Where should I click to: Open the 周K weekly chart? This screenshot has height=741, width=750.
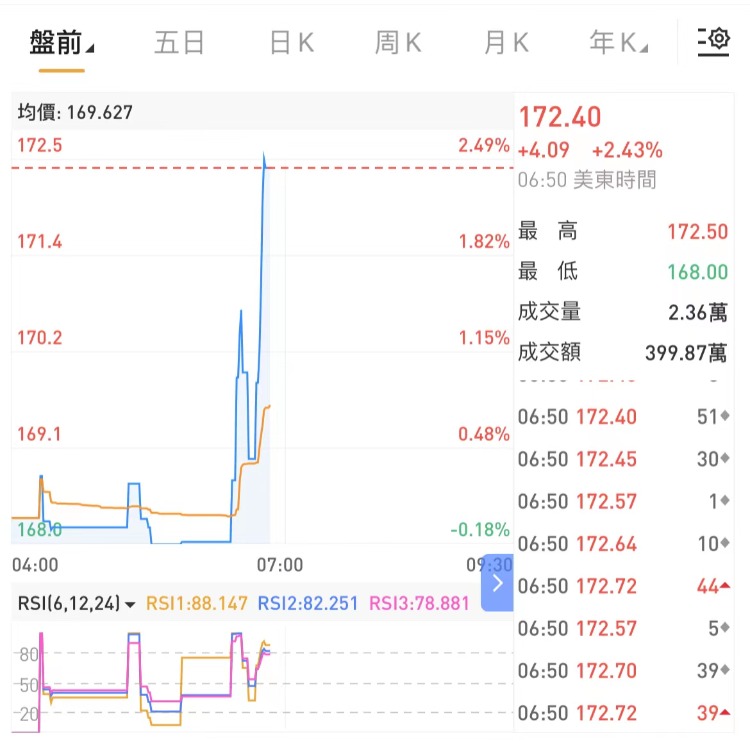coord(398,42)
